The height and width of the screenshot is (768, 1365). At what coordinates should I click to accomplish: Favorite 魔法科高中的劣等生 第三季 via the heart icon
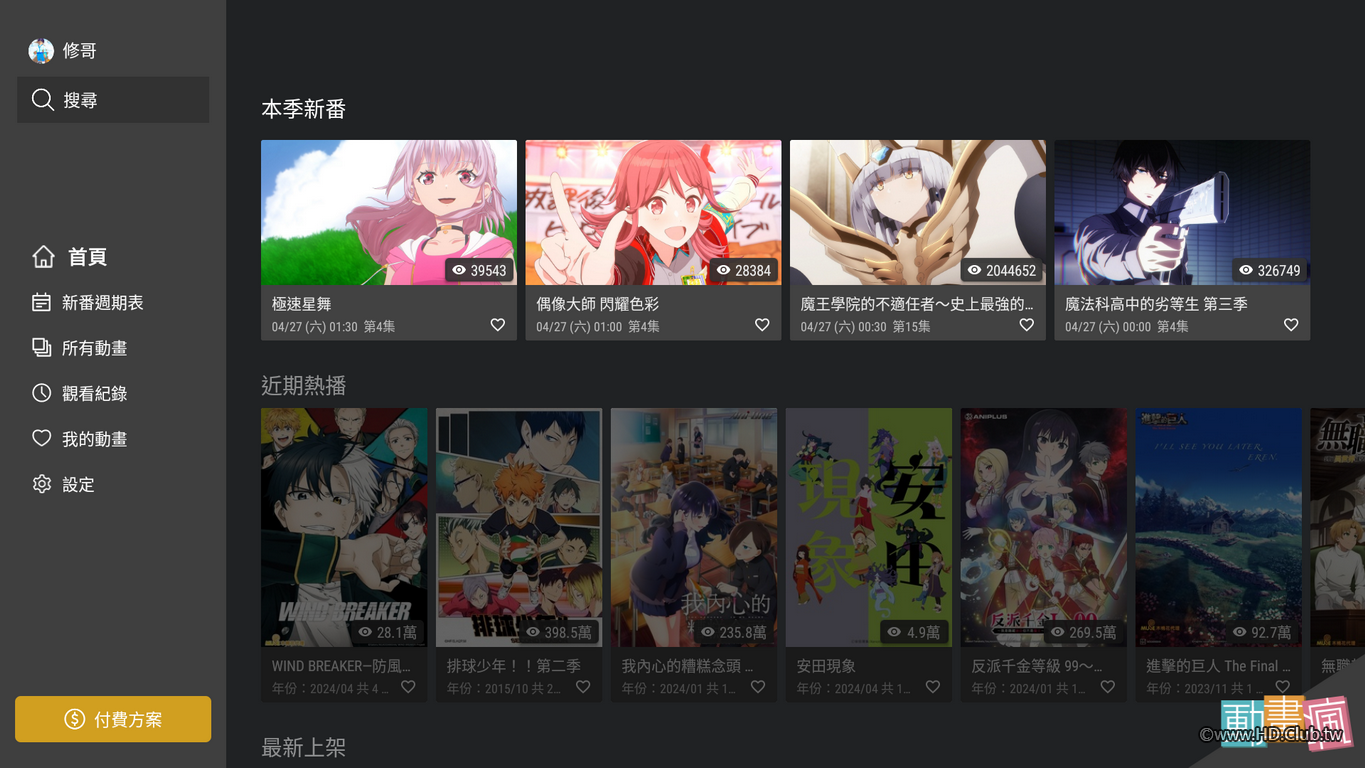[x=1291, y=325]
